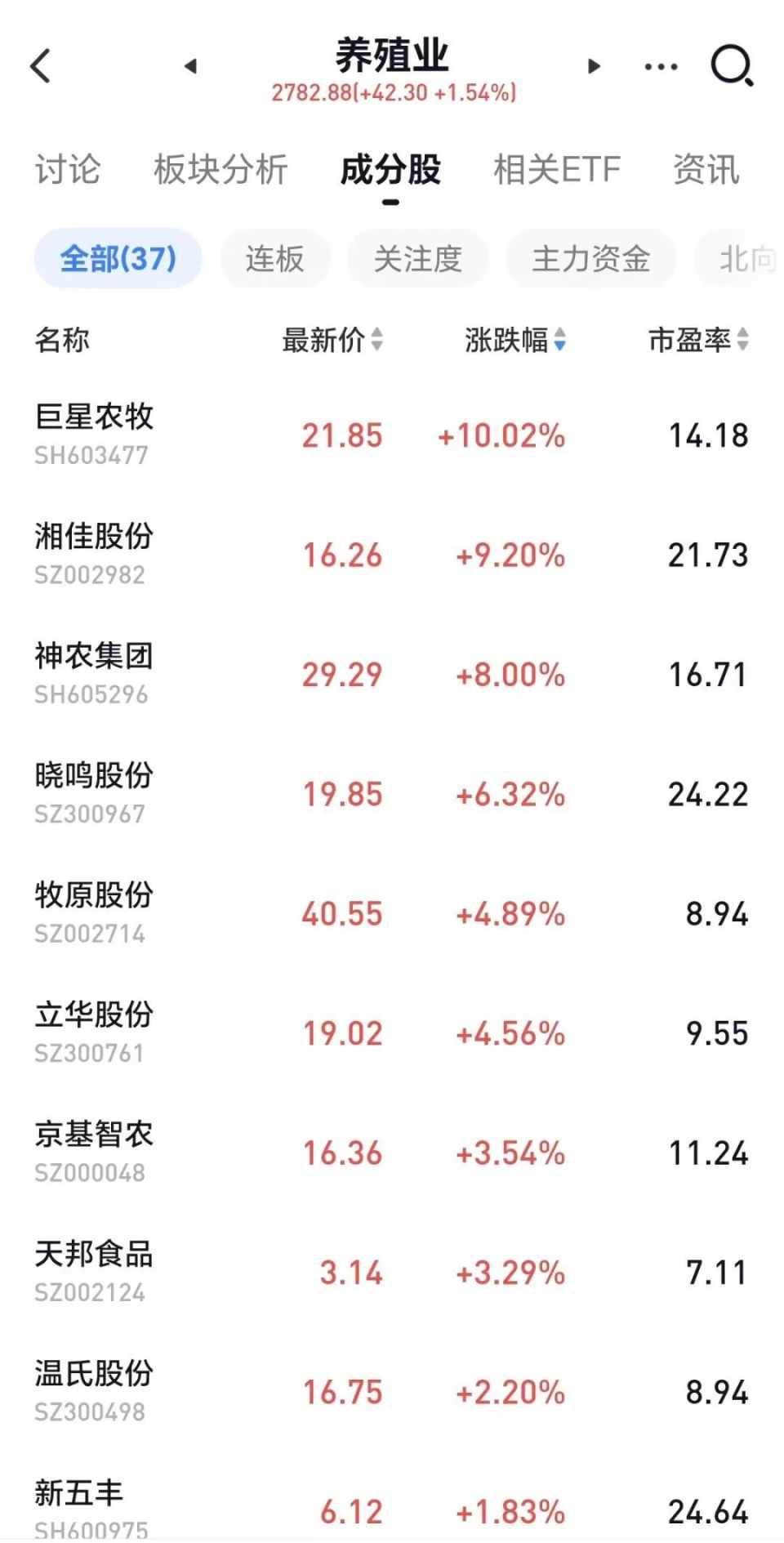This screenshot has width=784, height=1543.
Task: Toggle sorting on the 涨跌幅 column
Action: 515,340
